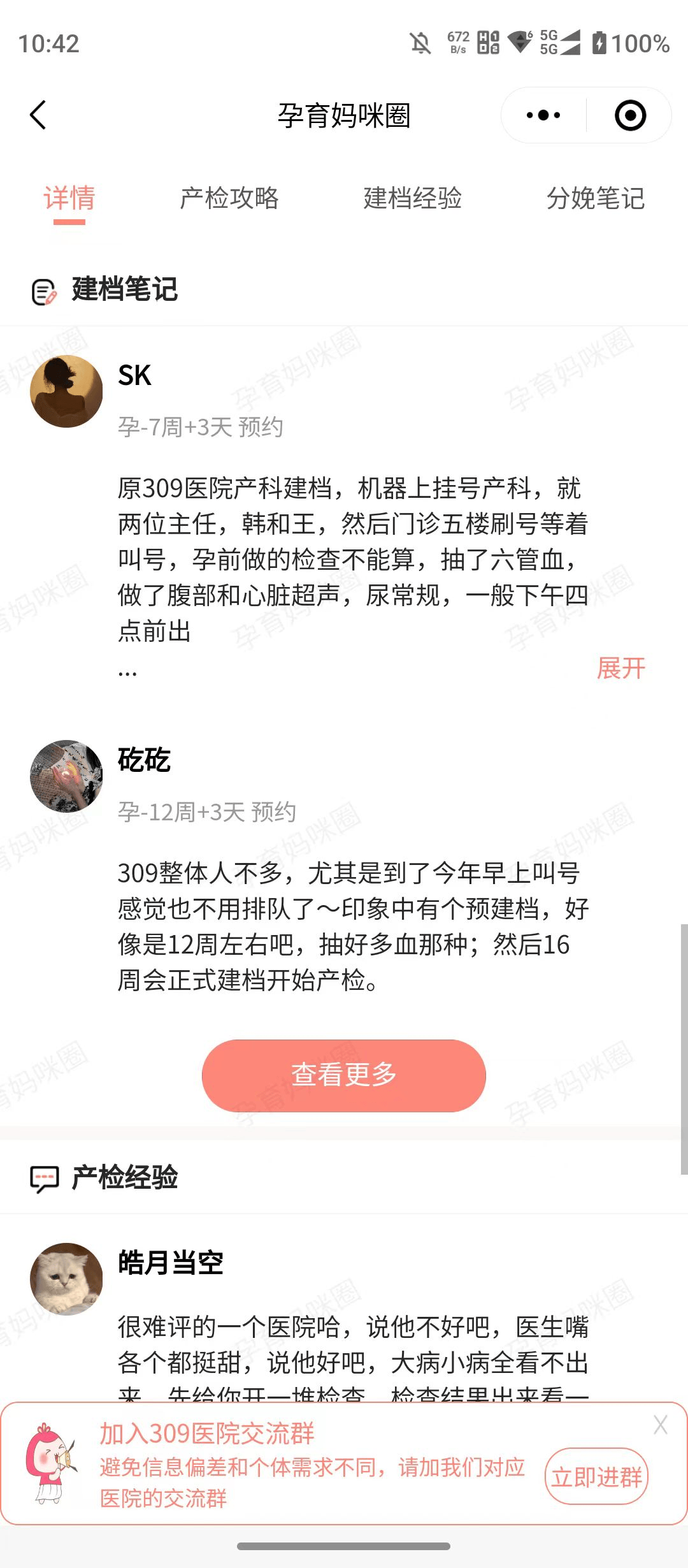Dismiss the 309医院交流群 banner
The image size is (688, 1568).
pos(661,1425)
